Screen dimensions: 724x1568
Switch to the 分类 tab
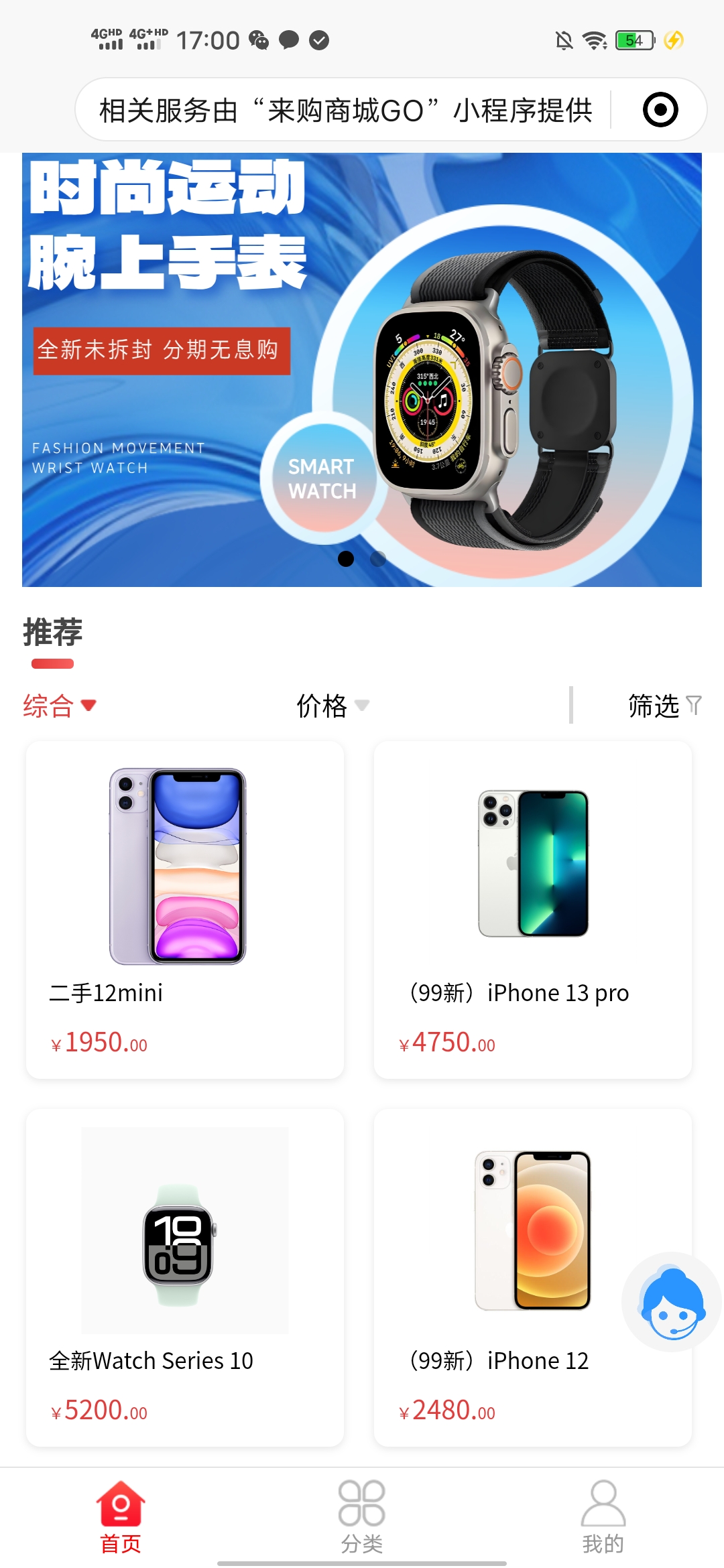pyautogui.click(x=362, y=1517)
